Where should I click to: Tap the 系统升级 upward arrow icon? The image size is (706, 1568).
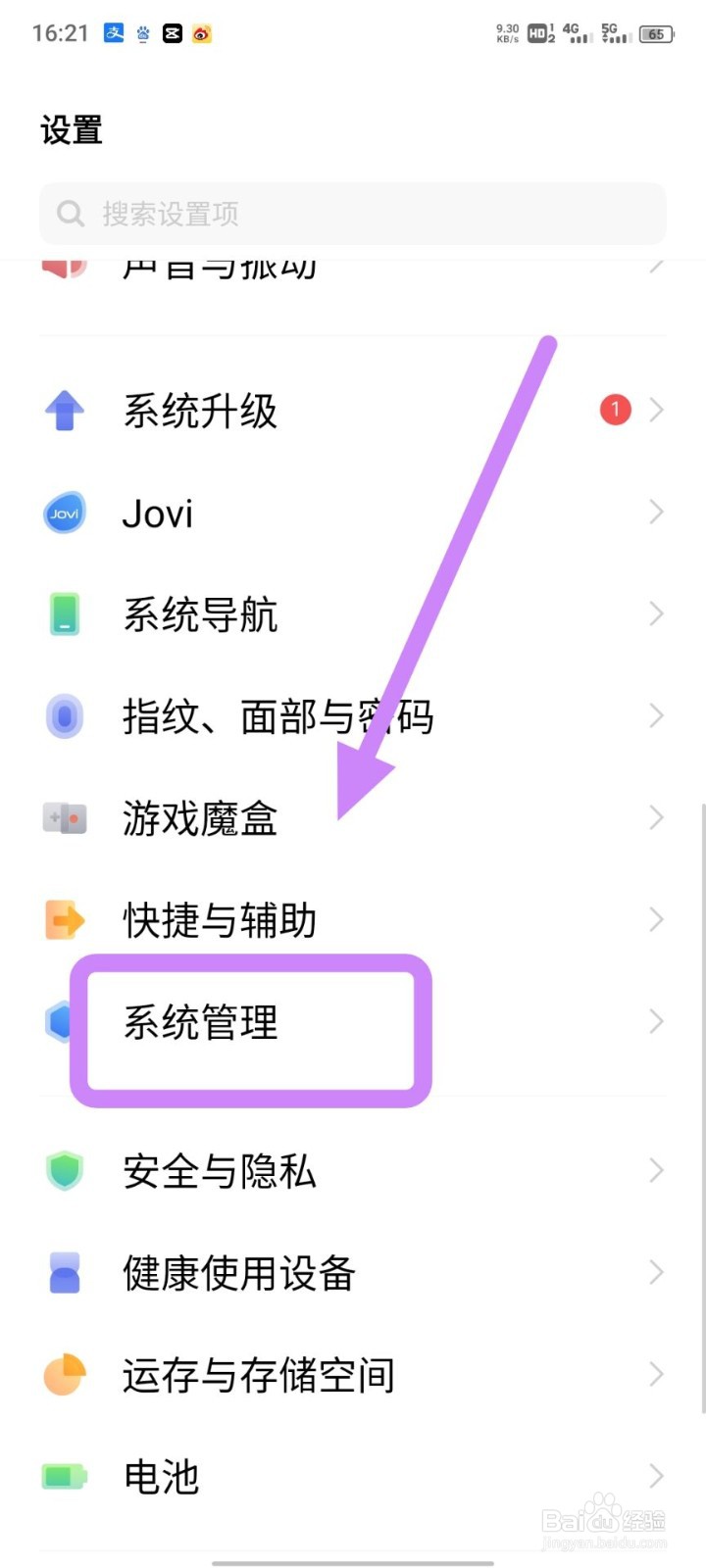click(64, 410)
